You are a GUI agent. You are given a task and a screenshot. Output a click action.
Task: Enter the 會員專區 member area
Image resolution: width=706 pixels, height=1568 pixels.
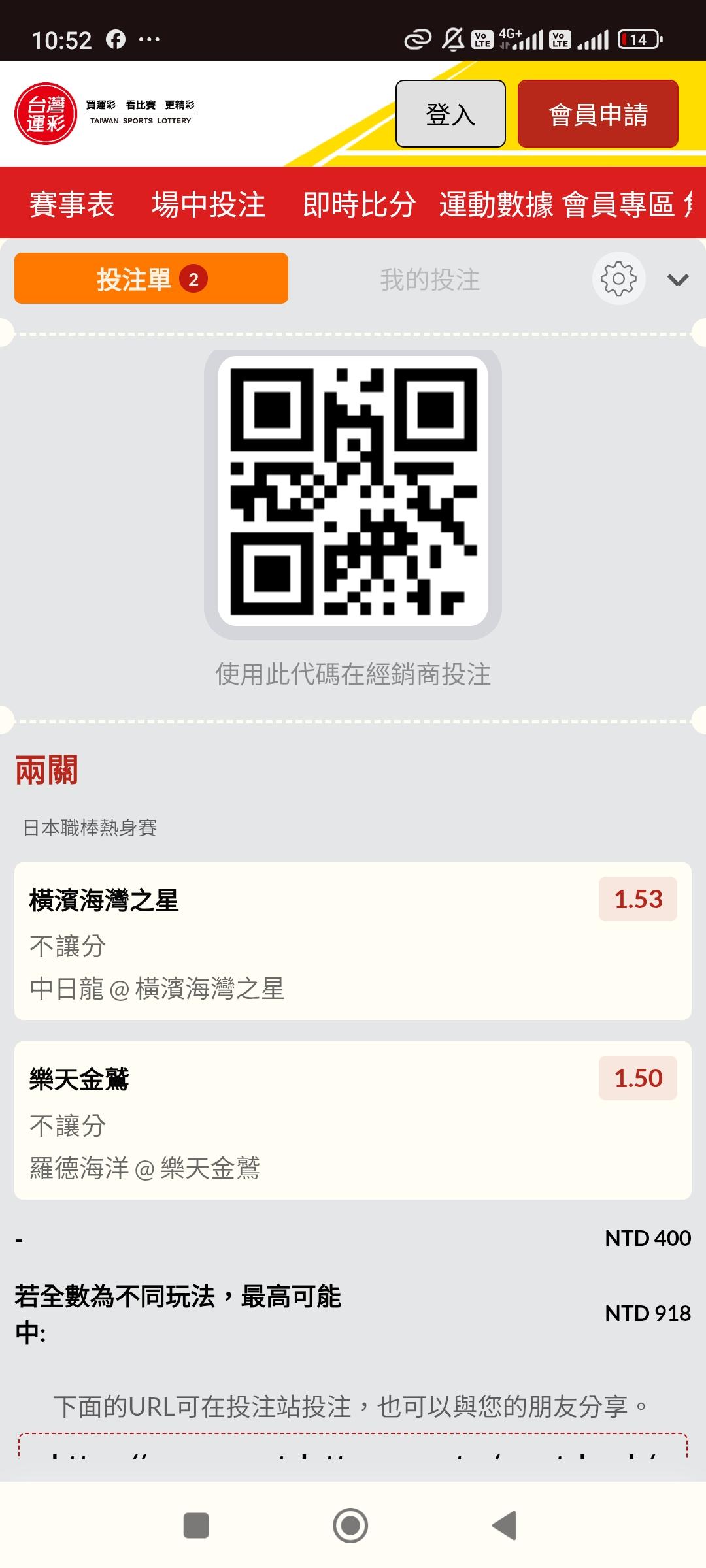click(x=618, y=204)
